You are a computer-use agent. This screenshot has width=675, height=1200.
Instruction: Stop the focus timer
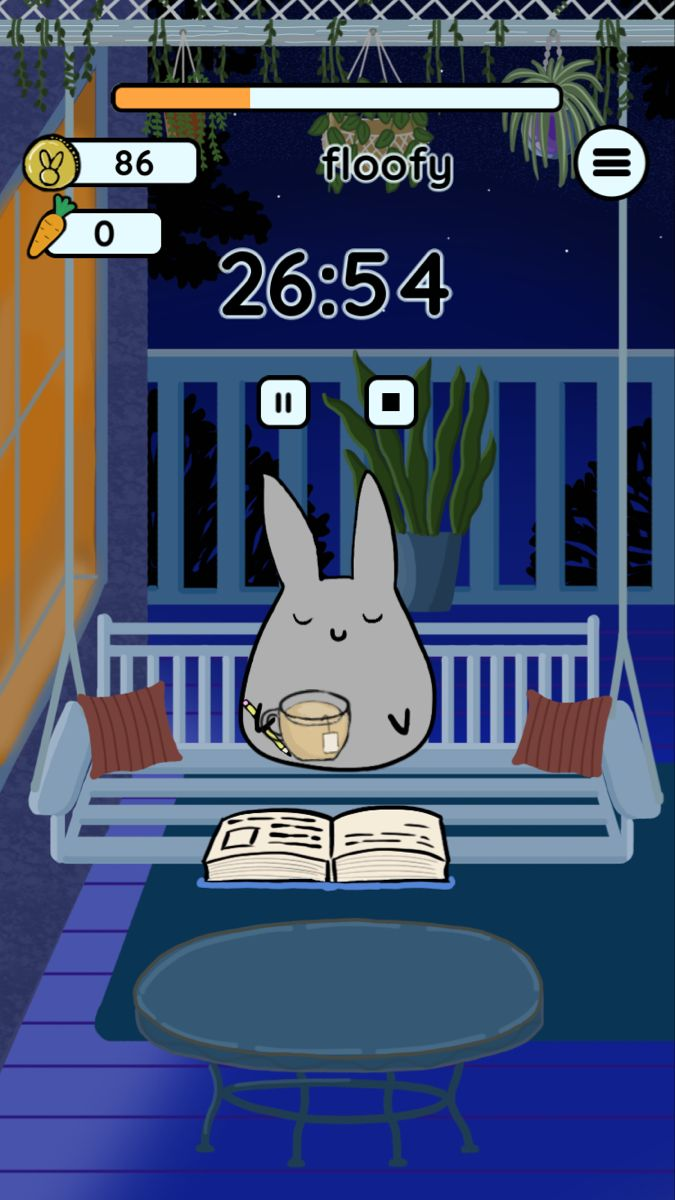pyautogui.click(x=391, y=402)
